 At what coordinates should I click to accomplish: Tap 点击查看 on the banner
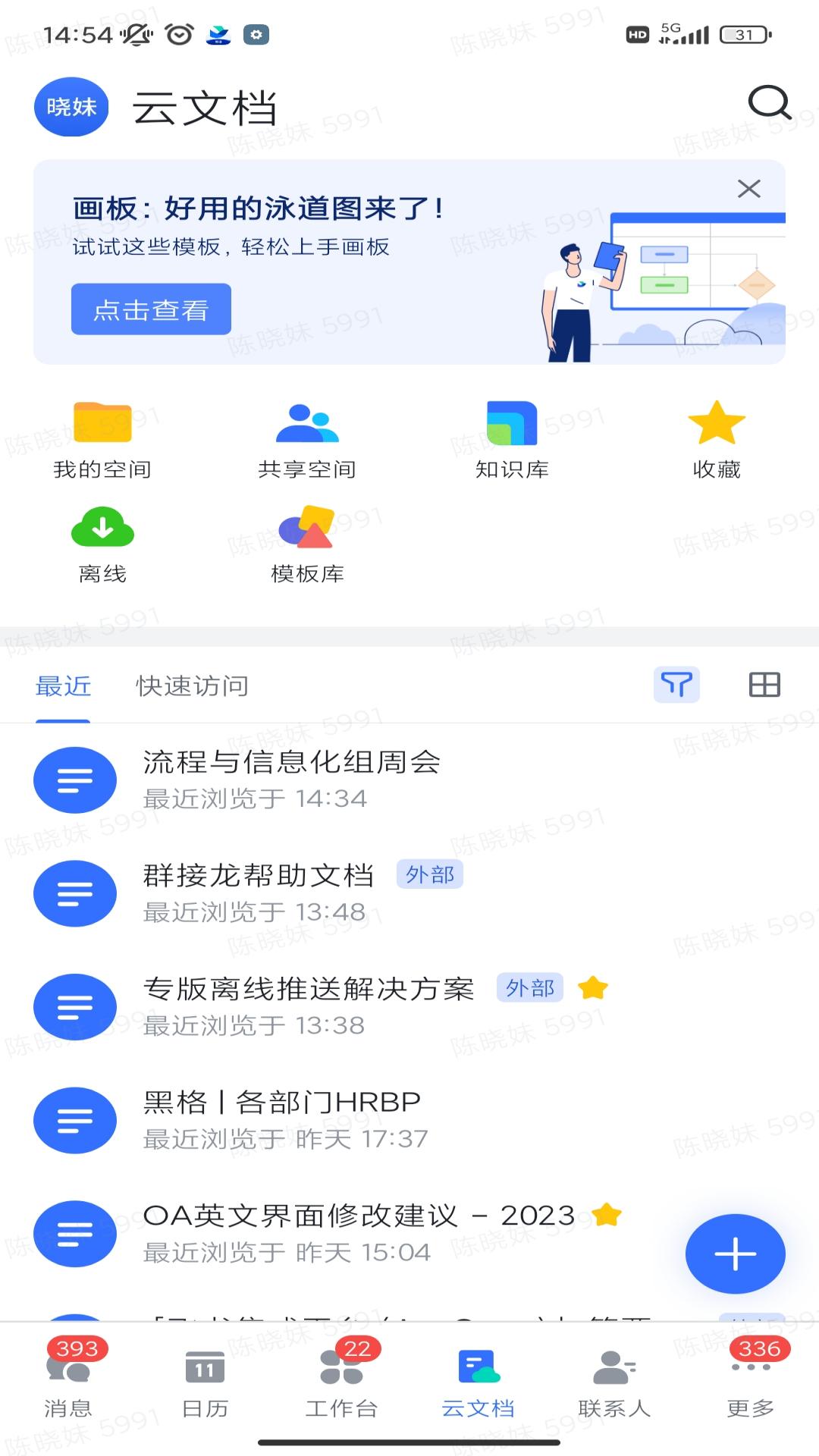pyautogui.click(x=150, y=309)
